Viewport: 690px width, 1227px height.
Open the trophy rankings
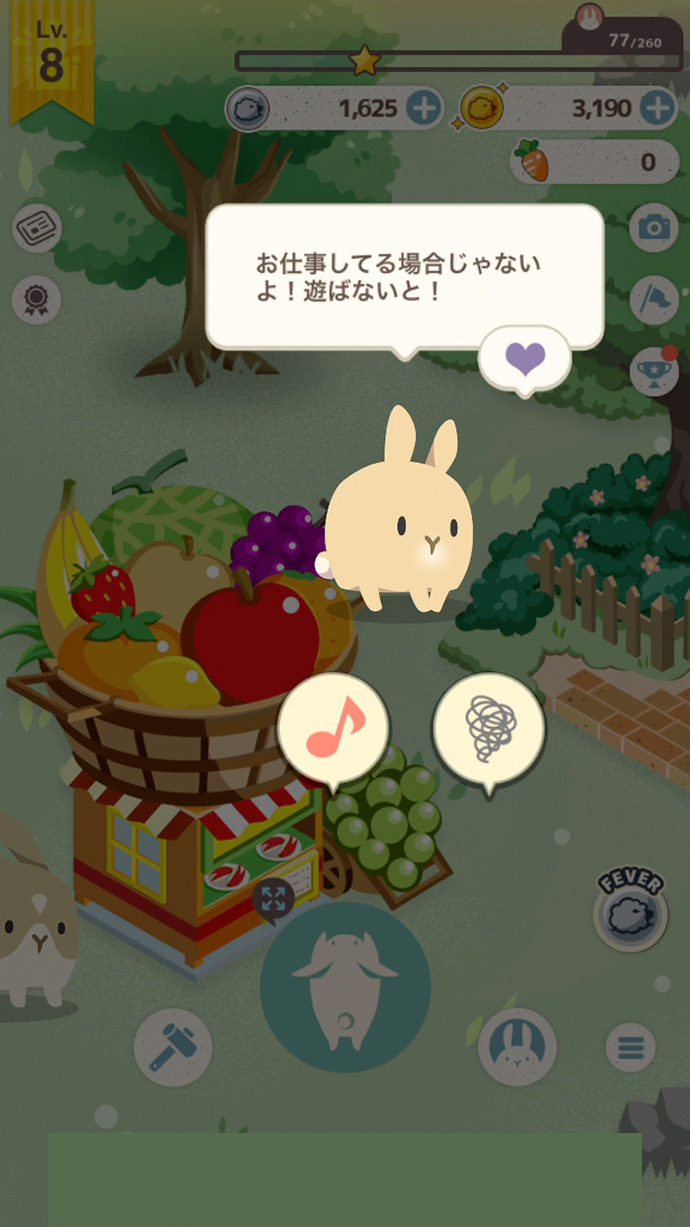[x=654, y=371]
